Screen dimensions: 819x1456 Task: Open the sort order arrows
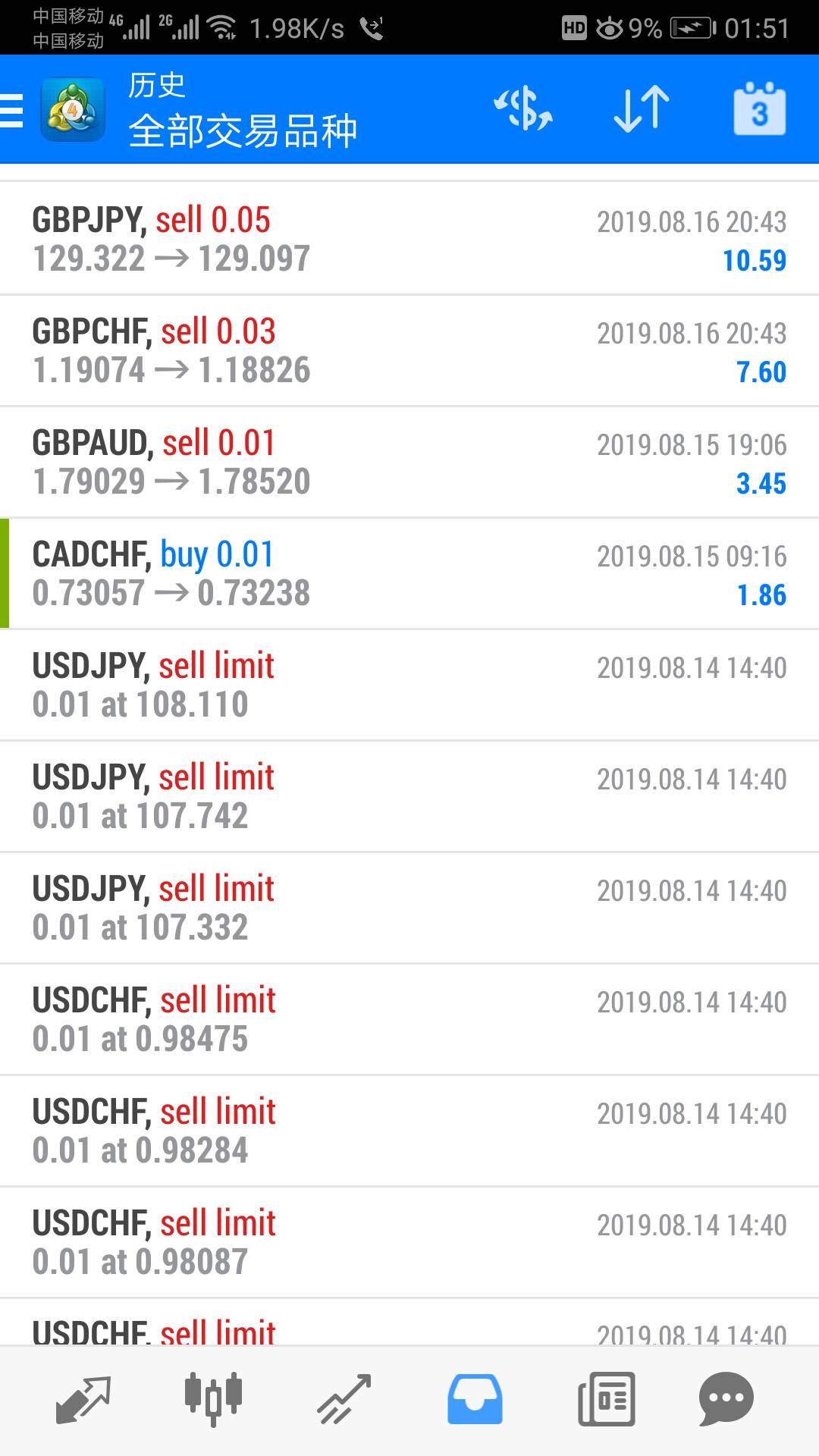pos(641,108)
